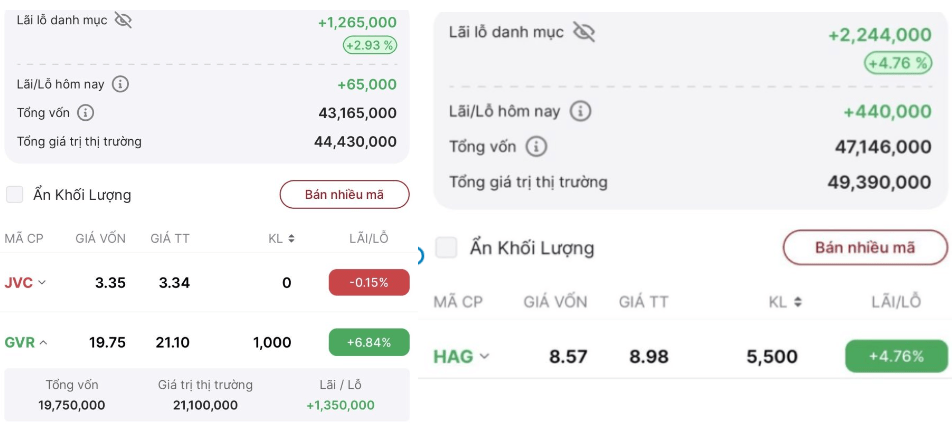
Task: Tap Bán nhiều mã above the JVC row
Action: coord(344,194)
